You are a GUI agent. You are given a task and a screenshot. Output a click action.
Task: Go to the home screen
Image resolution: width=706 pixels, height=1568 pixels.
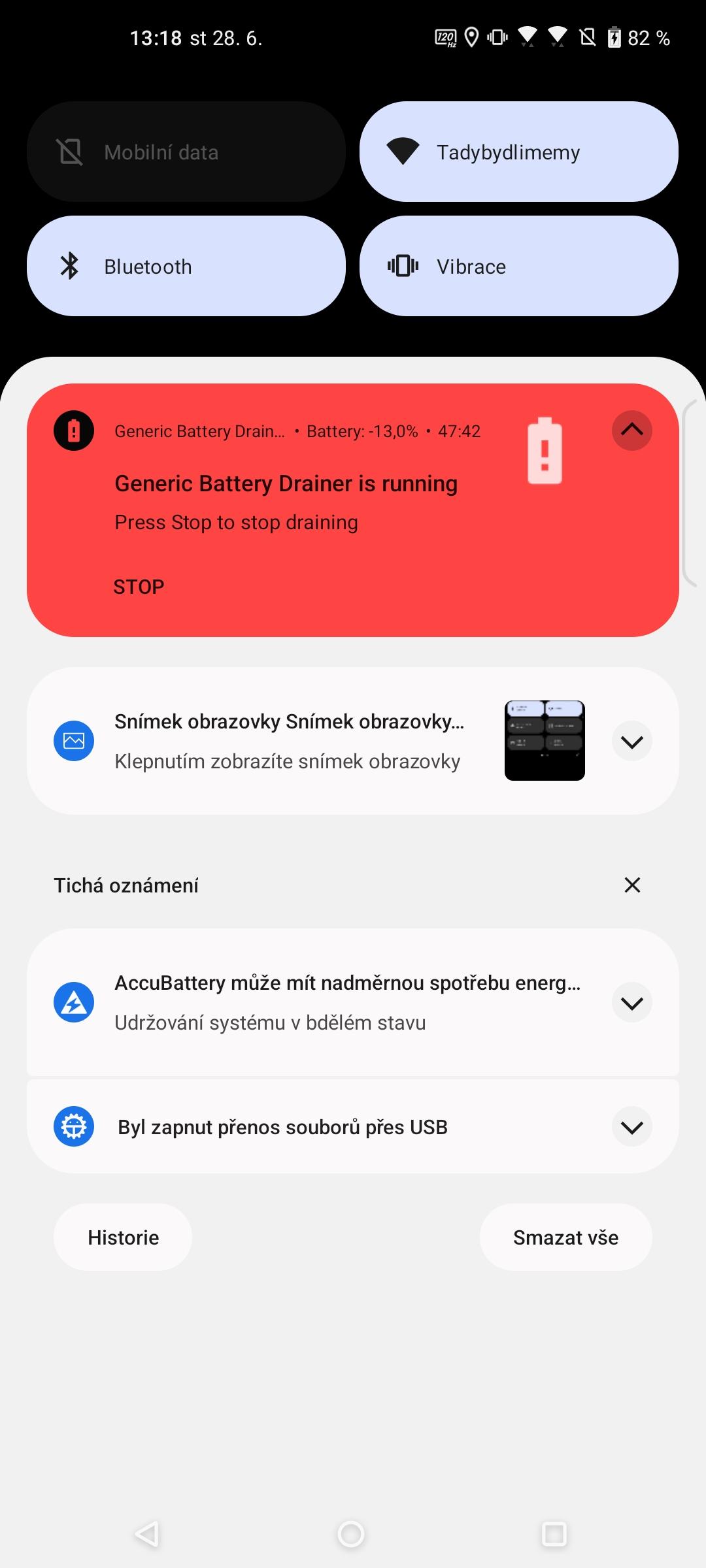pyautogui.click(x=351, y=1534)
